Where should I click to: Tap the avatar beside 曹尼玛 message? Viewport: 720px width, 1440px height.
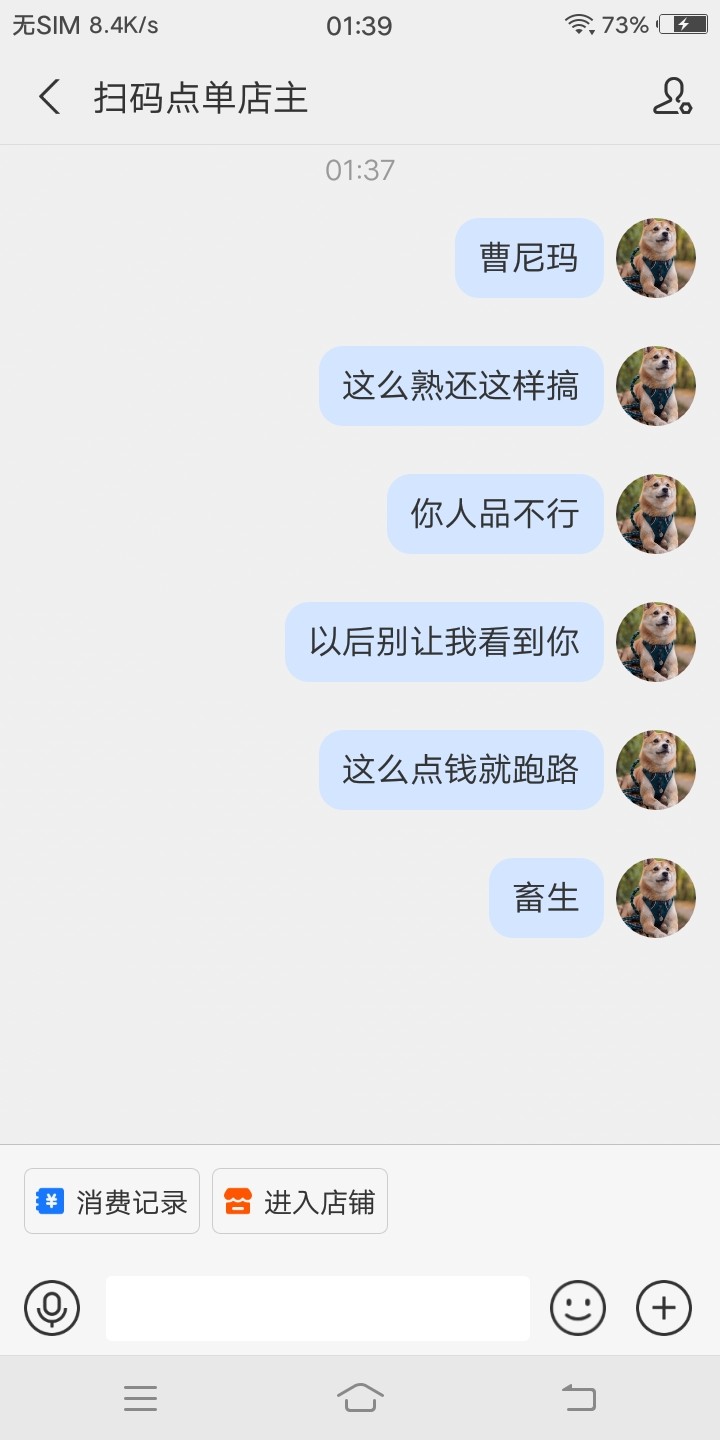click(656, 258)
